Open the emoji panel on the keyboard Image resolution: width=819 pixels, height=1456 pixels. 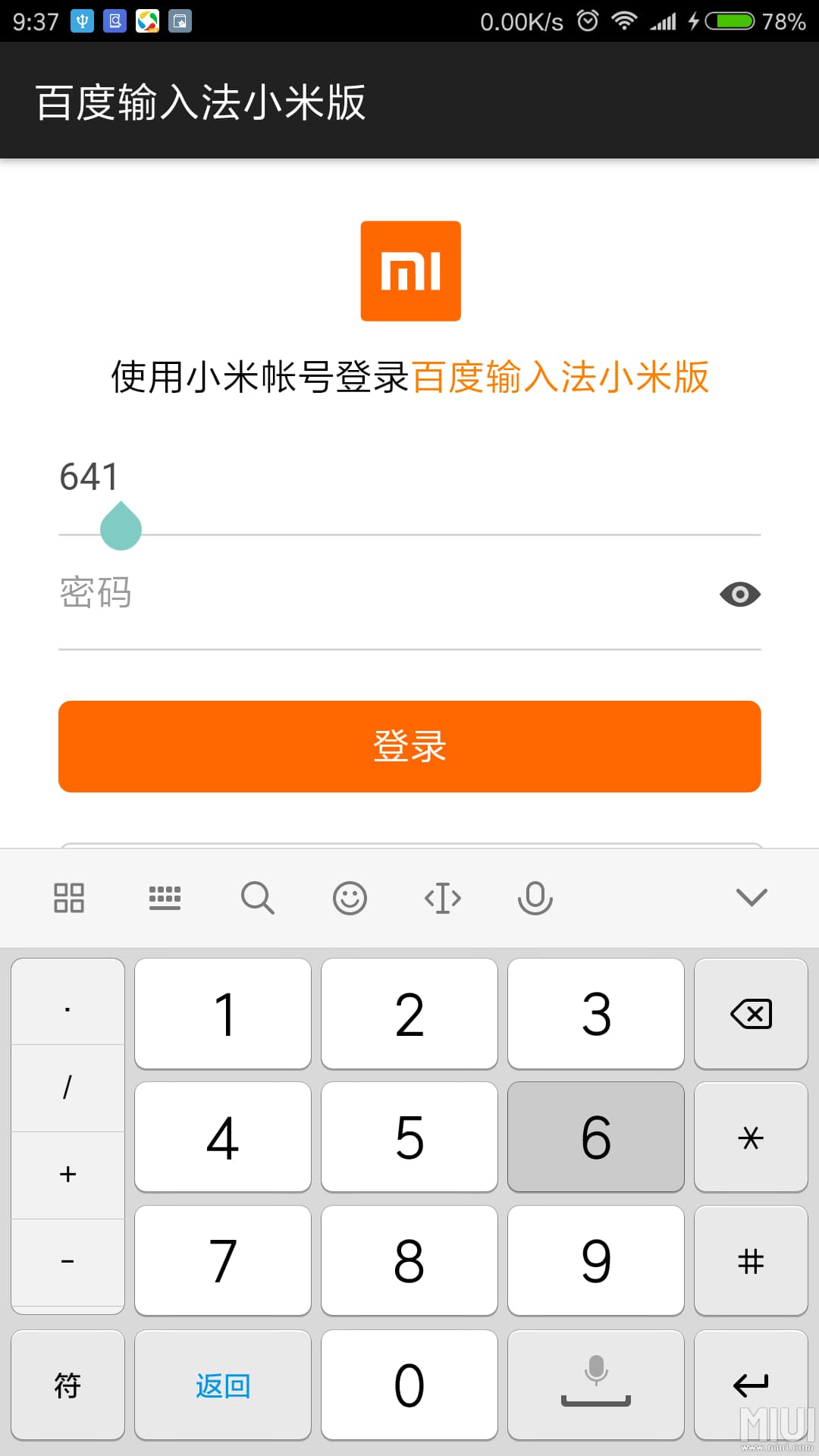350,898
